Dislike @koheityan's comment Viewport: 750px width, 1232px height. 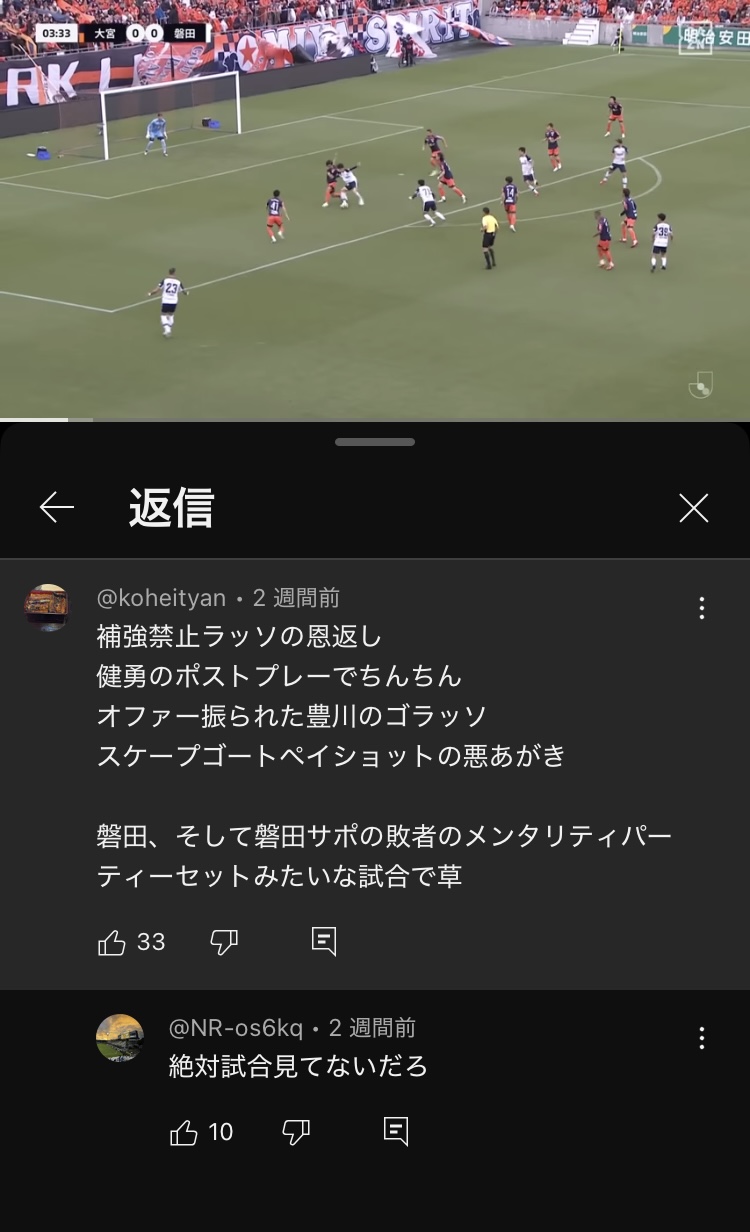tap(224, 942)
